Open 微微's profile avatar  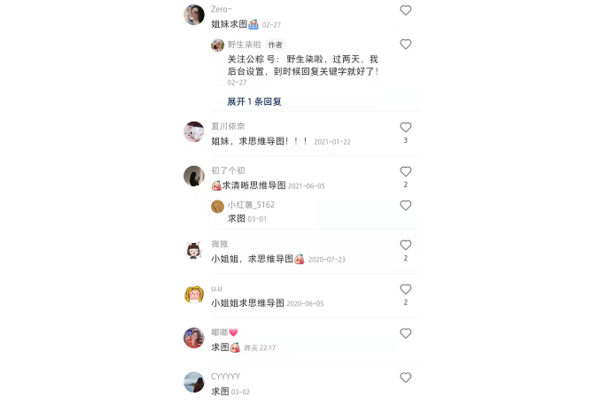194,250
